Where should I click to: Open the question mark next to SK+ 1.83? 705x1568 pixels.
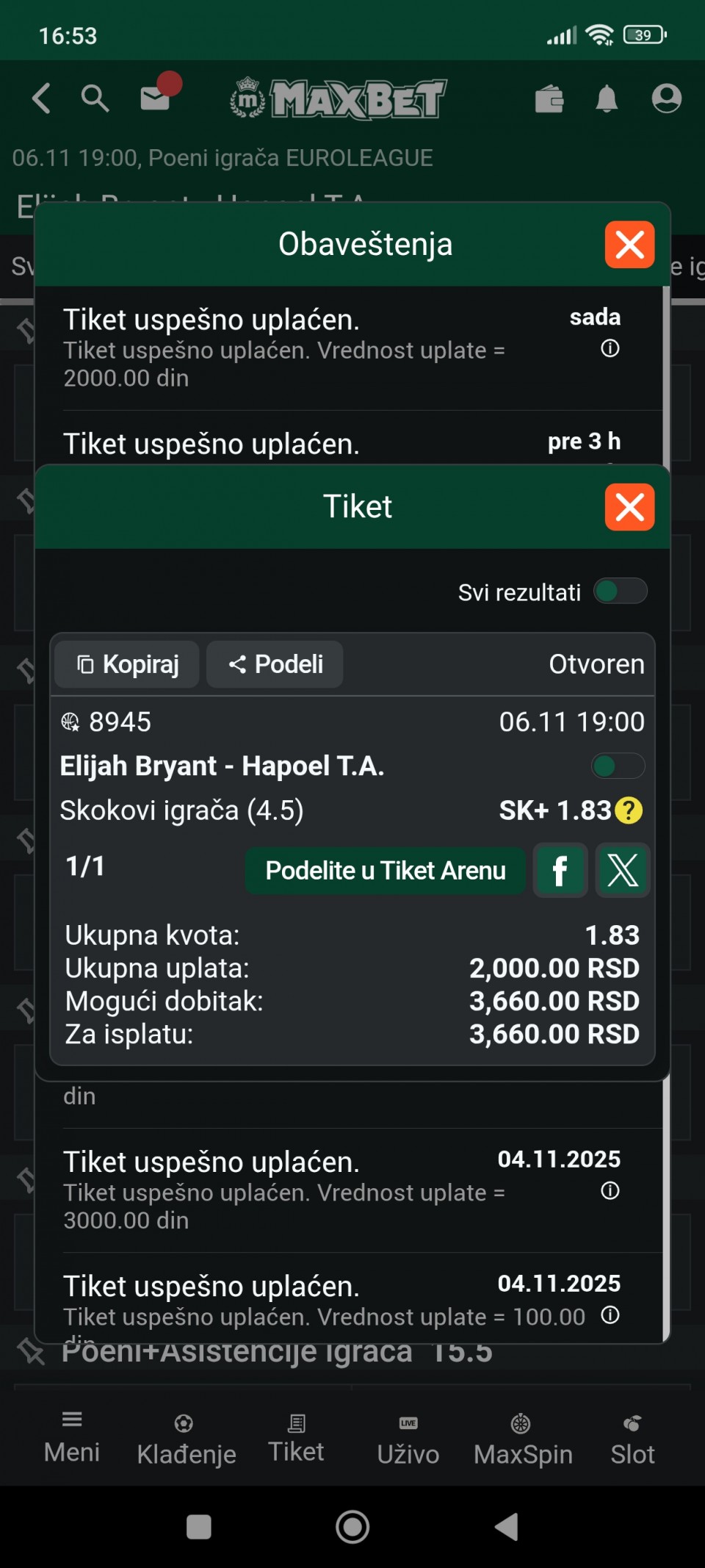tap(629, 810)
